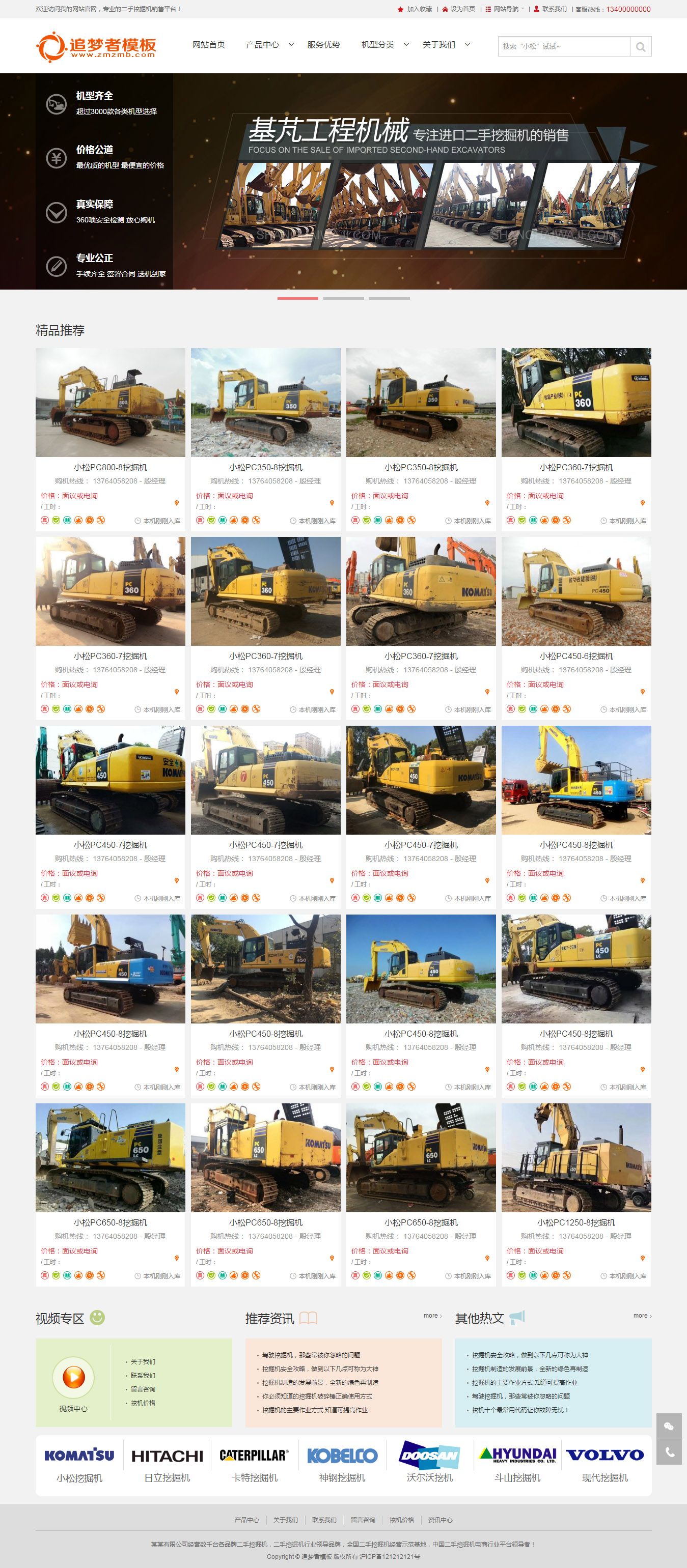Viewport: 687px width, 1568px height.
Task: Tap the floating WeChat contact icon
Action: 669,1426
